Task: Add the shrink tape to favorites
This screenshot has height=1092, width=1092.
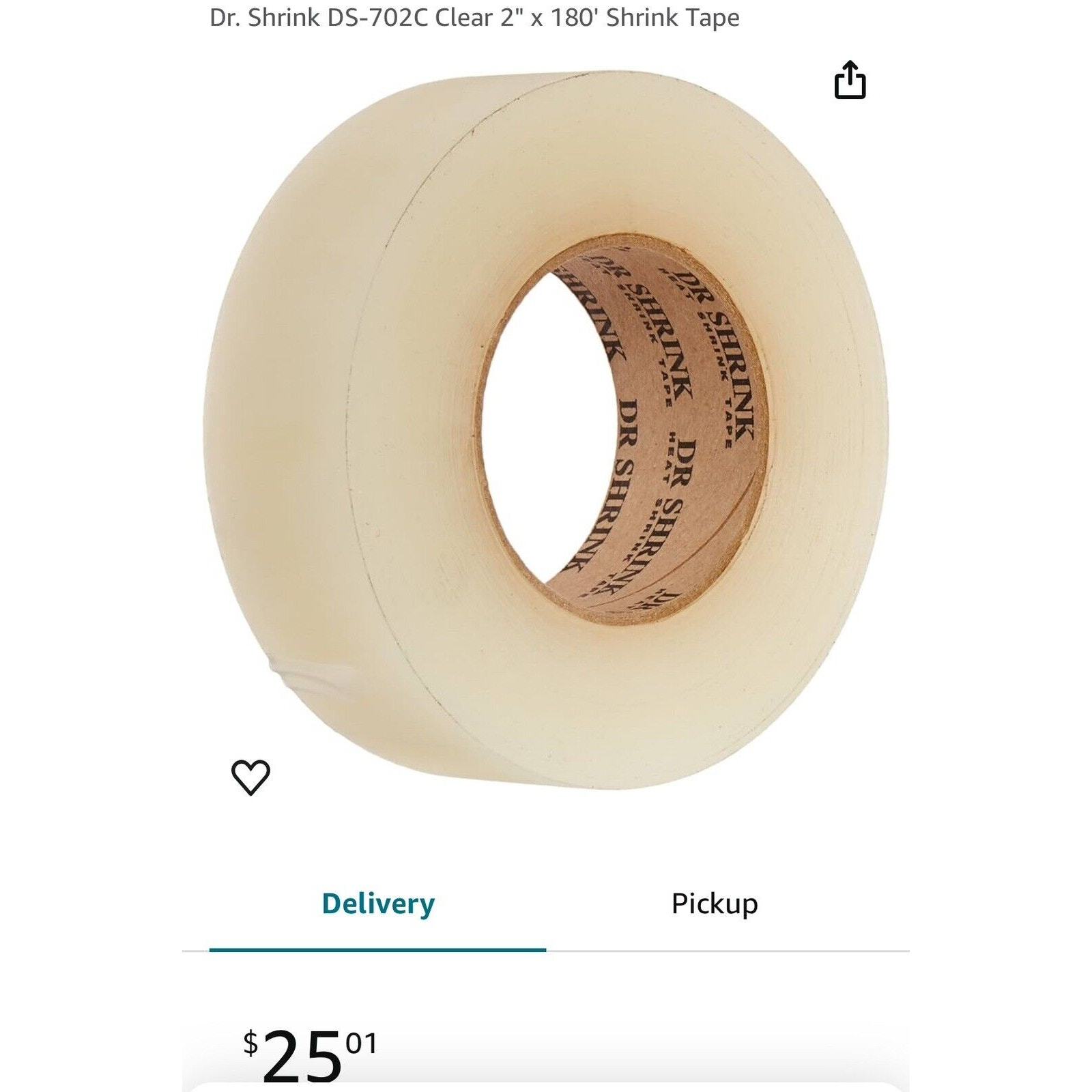Action: [x=250, y=777]
